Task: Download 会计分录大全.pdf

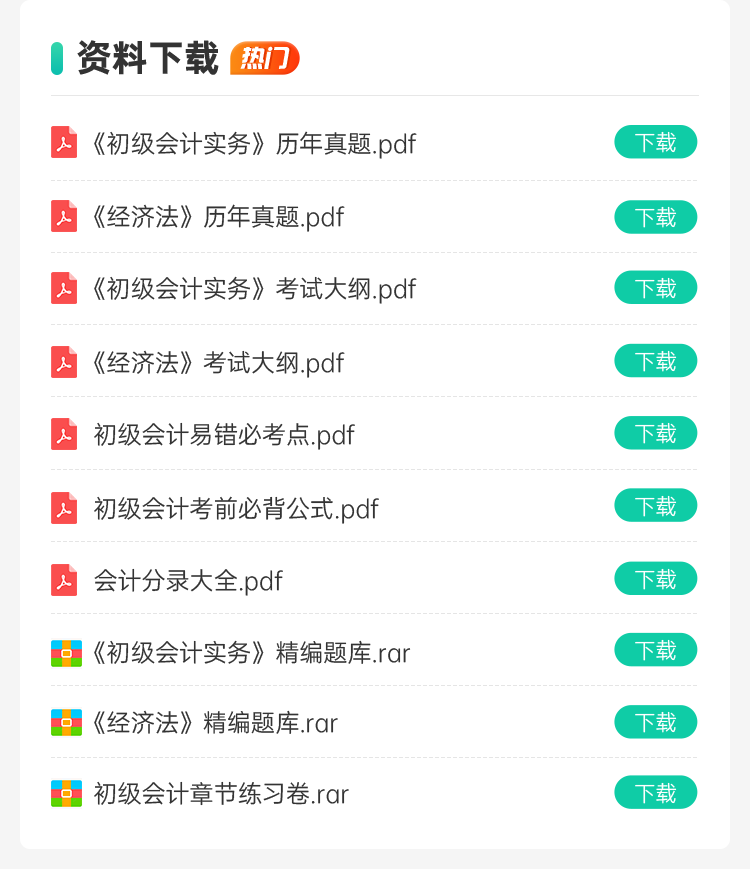Action: tap(655, 579)
